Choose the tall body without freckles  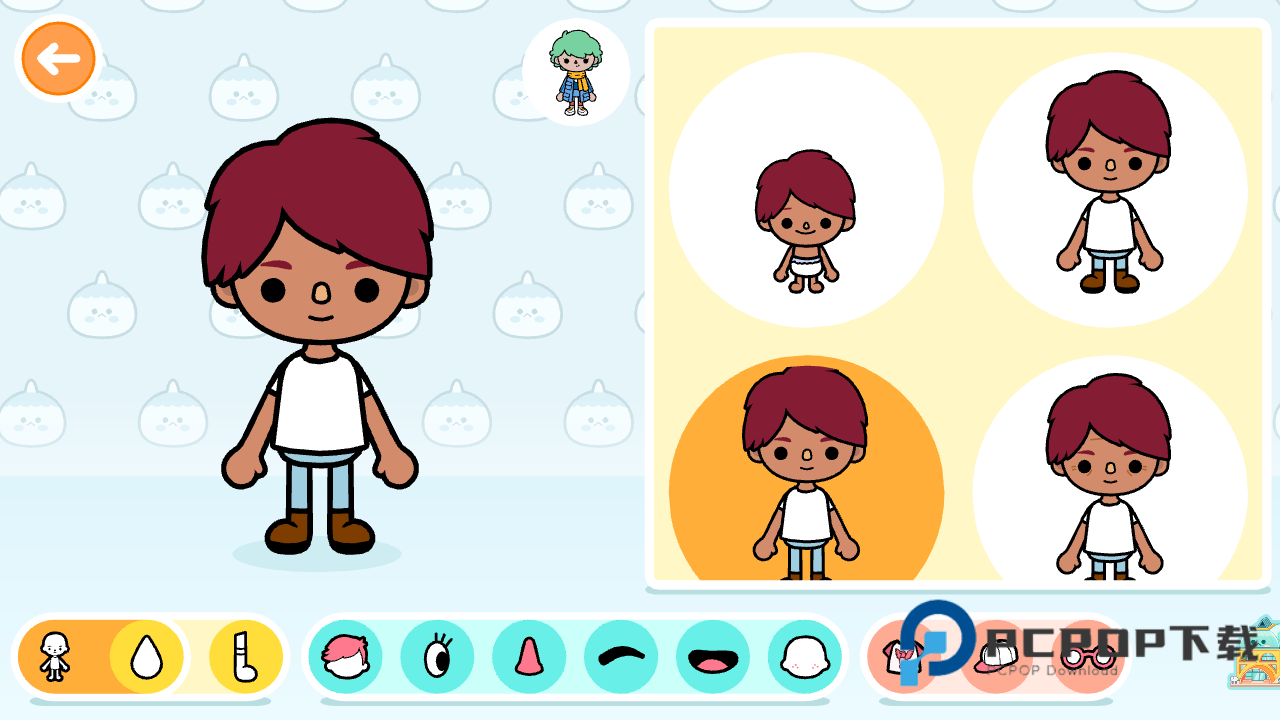(1110, 190)
